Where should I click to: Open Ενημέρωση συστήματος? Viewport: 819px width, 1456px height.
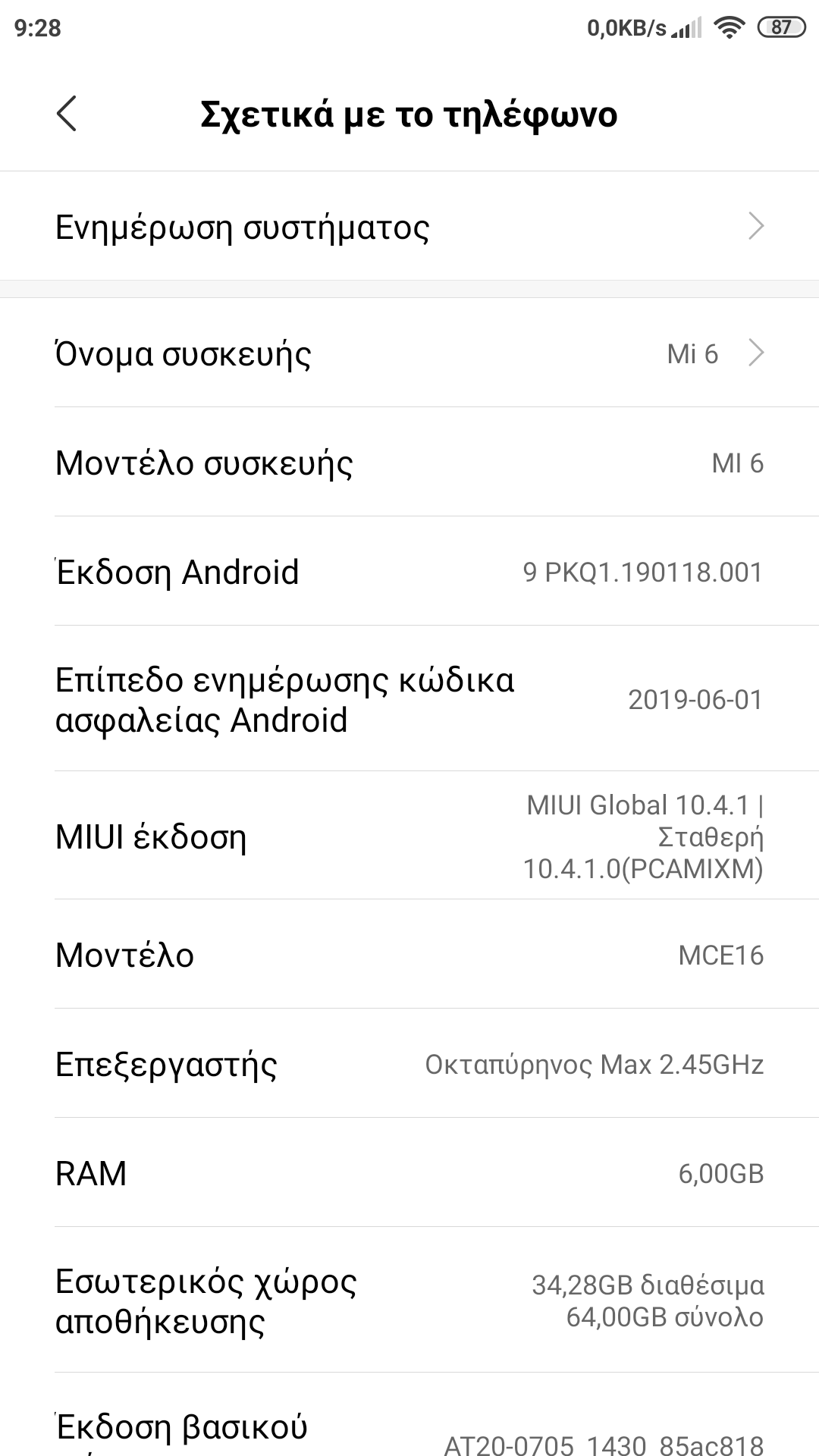pyautogui.click(x=409, y=227)
